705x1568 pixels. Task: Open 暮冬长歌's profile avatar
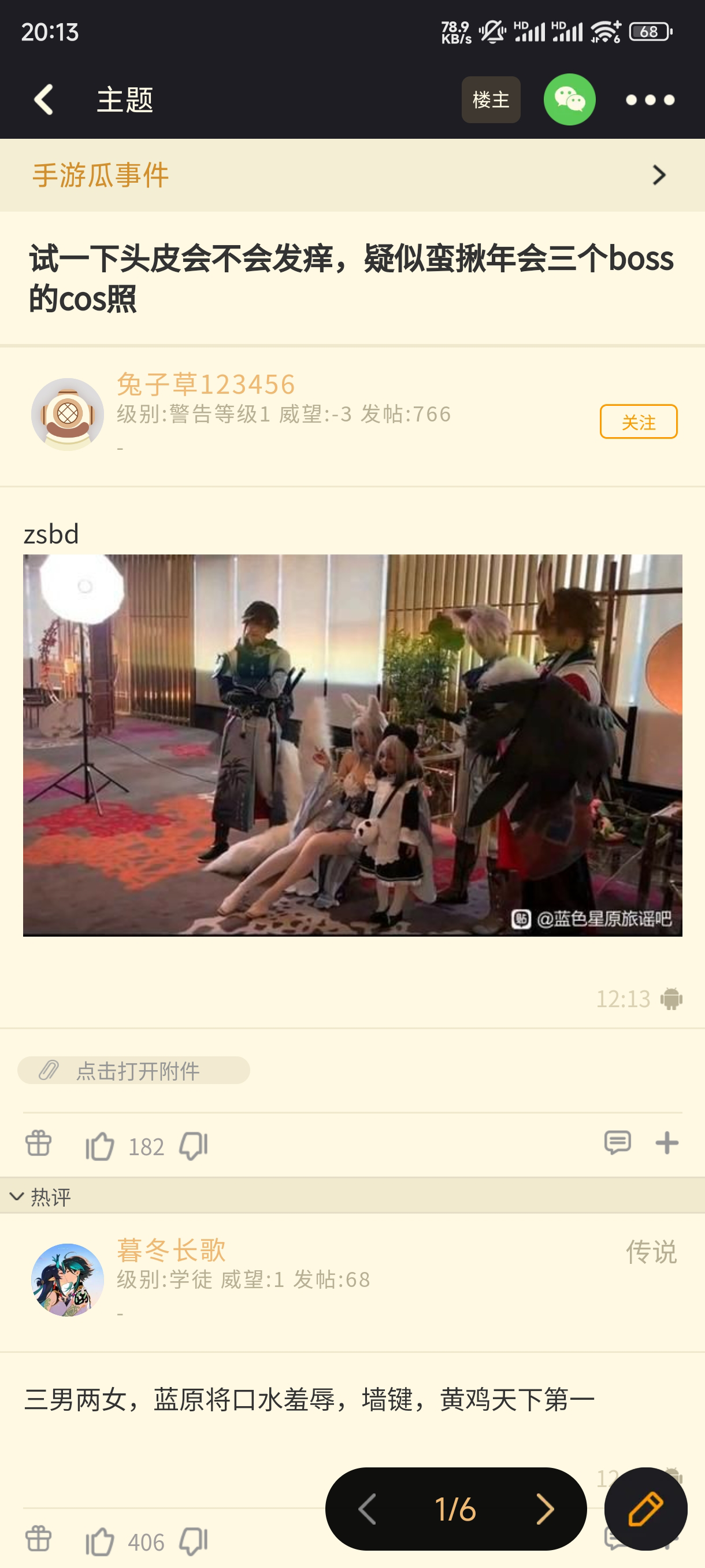tap(68, 1279)
